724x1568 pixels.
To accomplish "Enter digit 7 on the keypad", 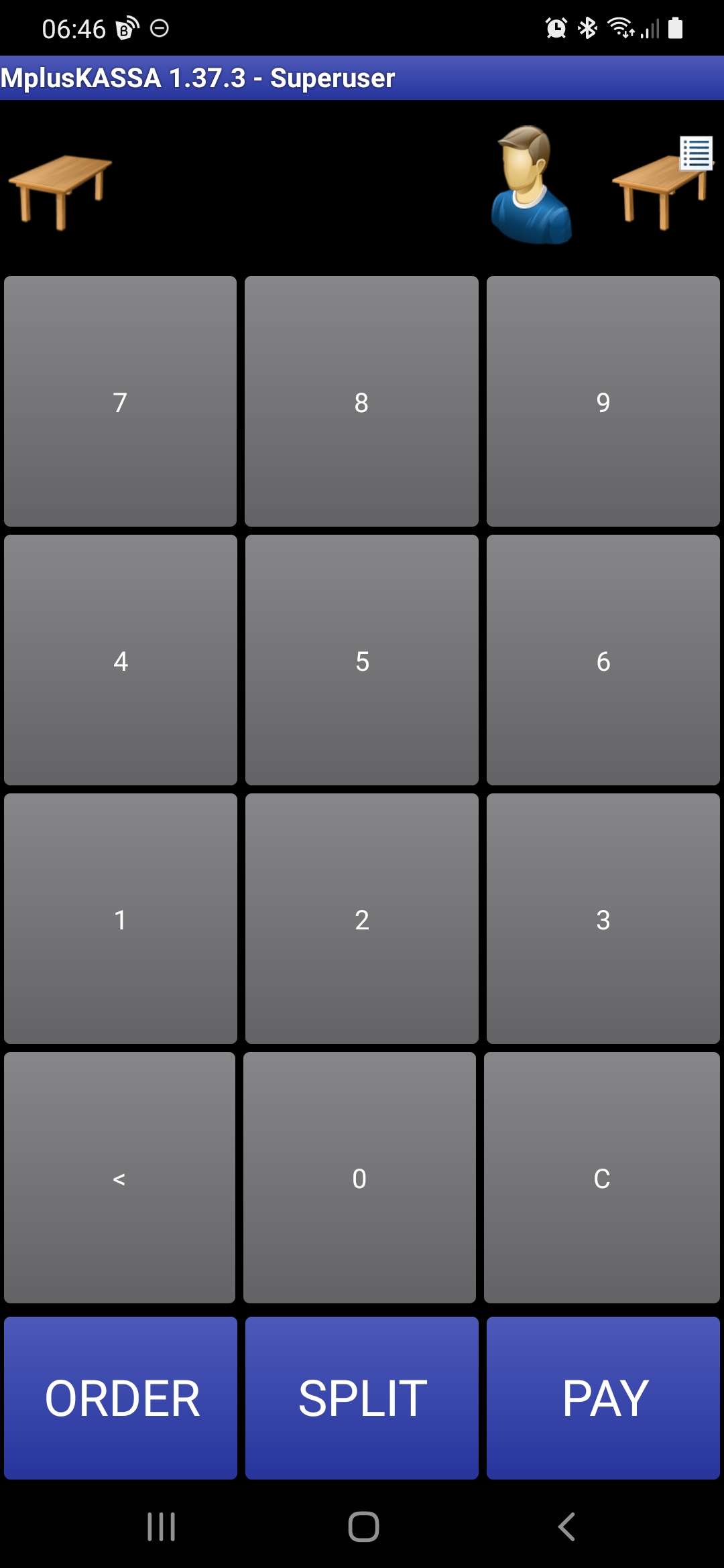I will 121,401.
